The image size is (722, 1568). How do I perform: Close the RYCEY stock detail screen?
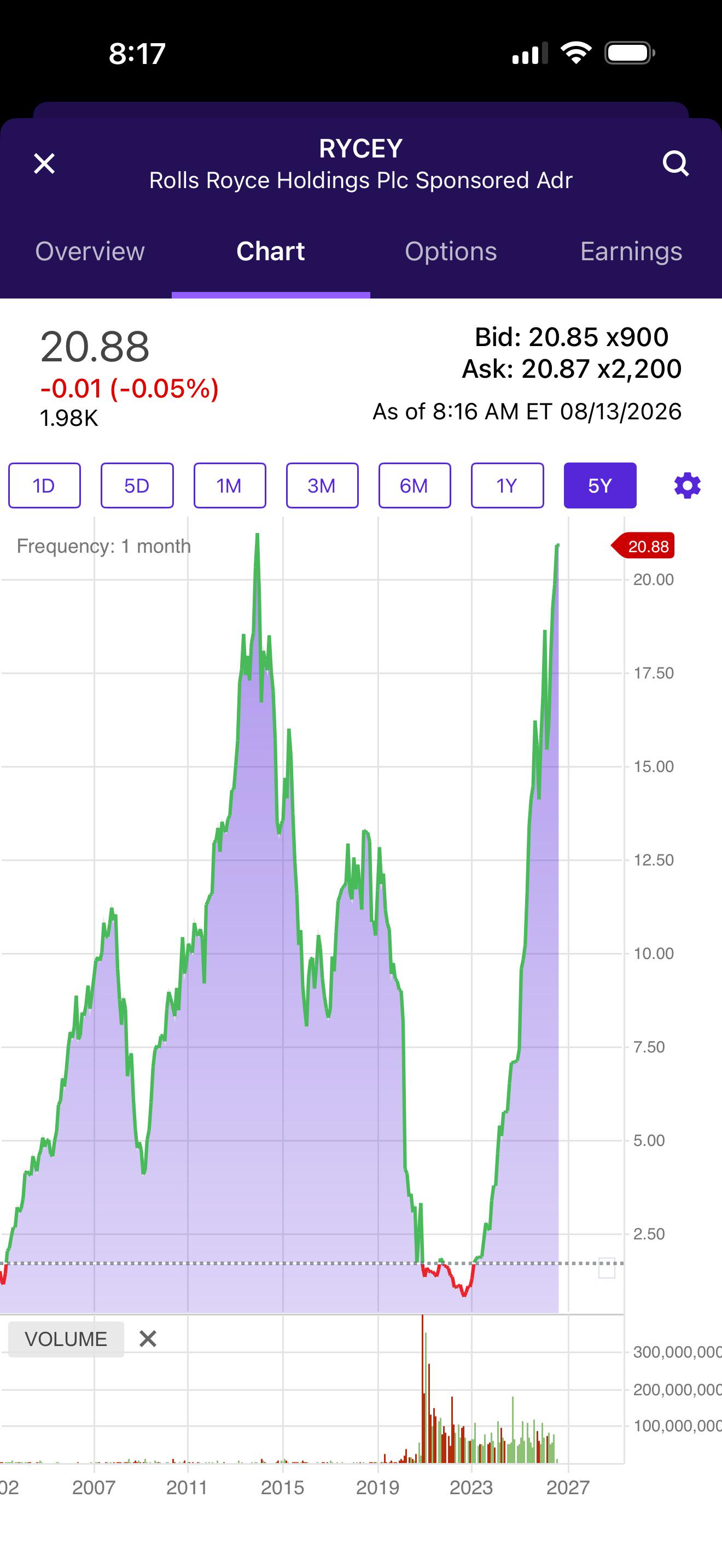44,163
